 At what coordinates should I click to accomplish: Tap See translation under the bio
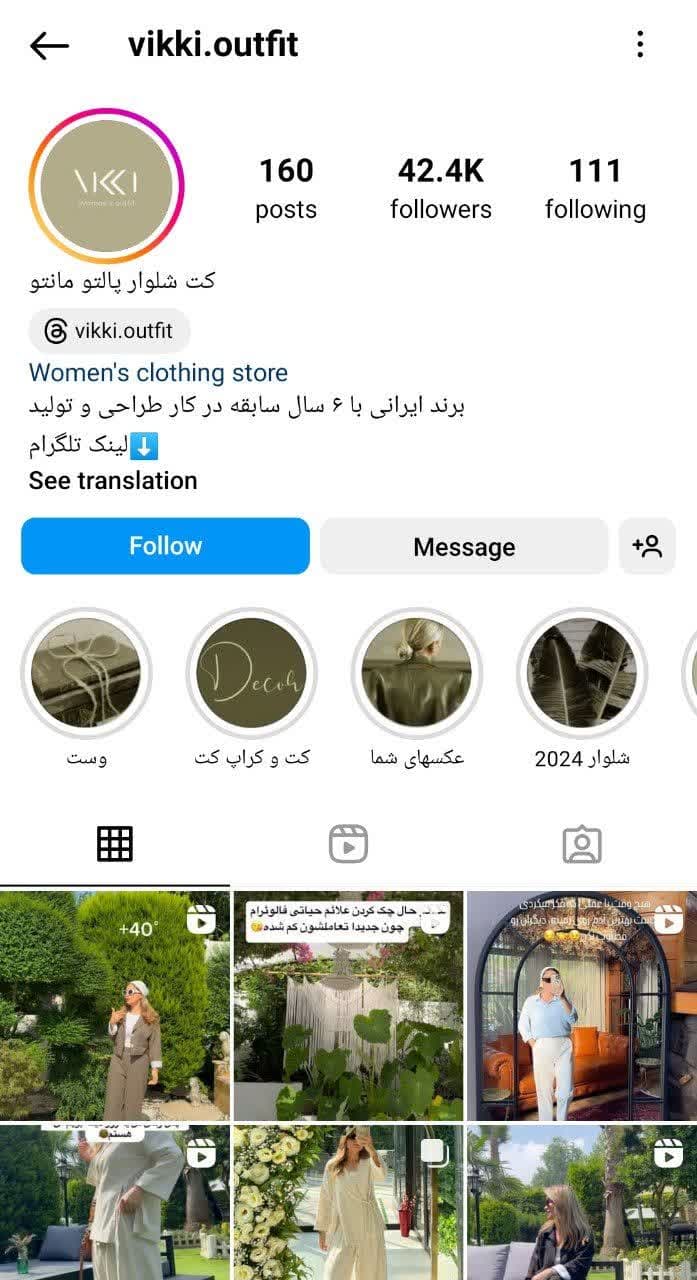113,481
